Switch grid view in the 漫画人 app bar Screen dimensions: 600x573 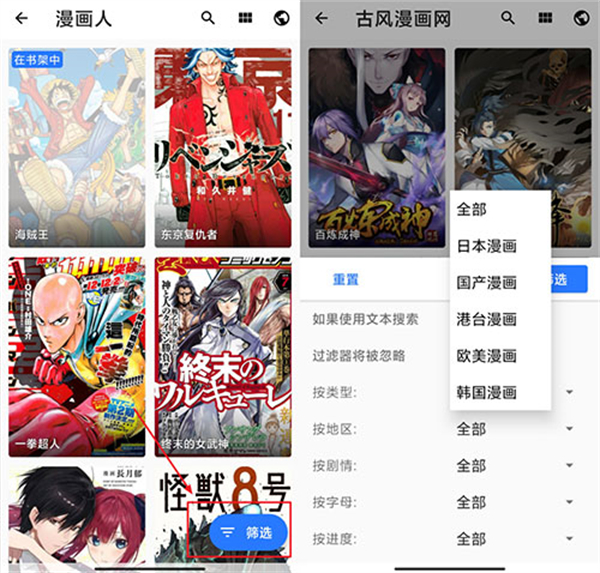[x=245, y=18]
